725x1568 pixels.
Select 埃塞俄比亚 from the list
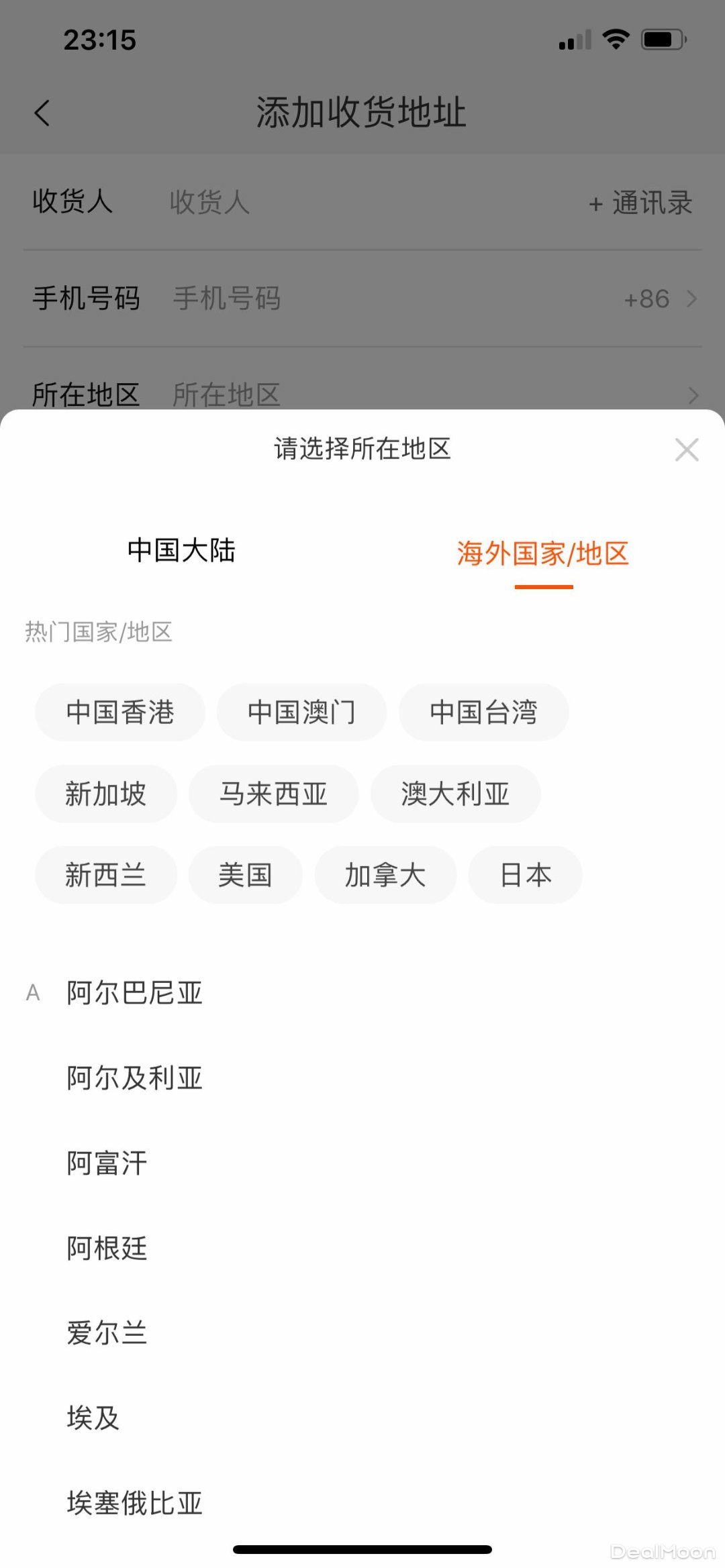click(x=134, y=1504)
